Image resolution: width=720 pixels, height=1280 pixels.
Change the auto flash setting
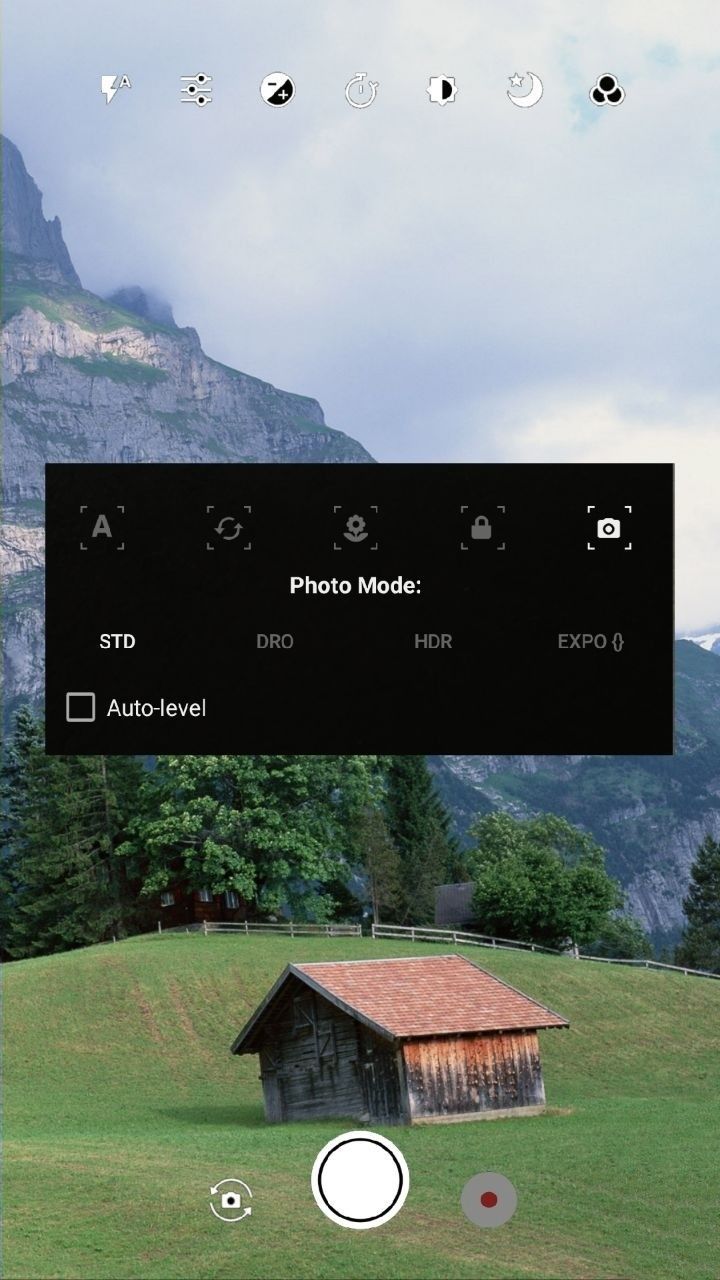click(x=115, y=90)
